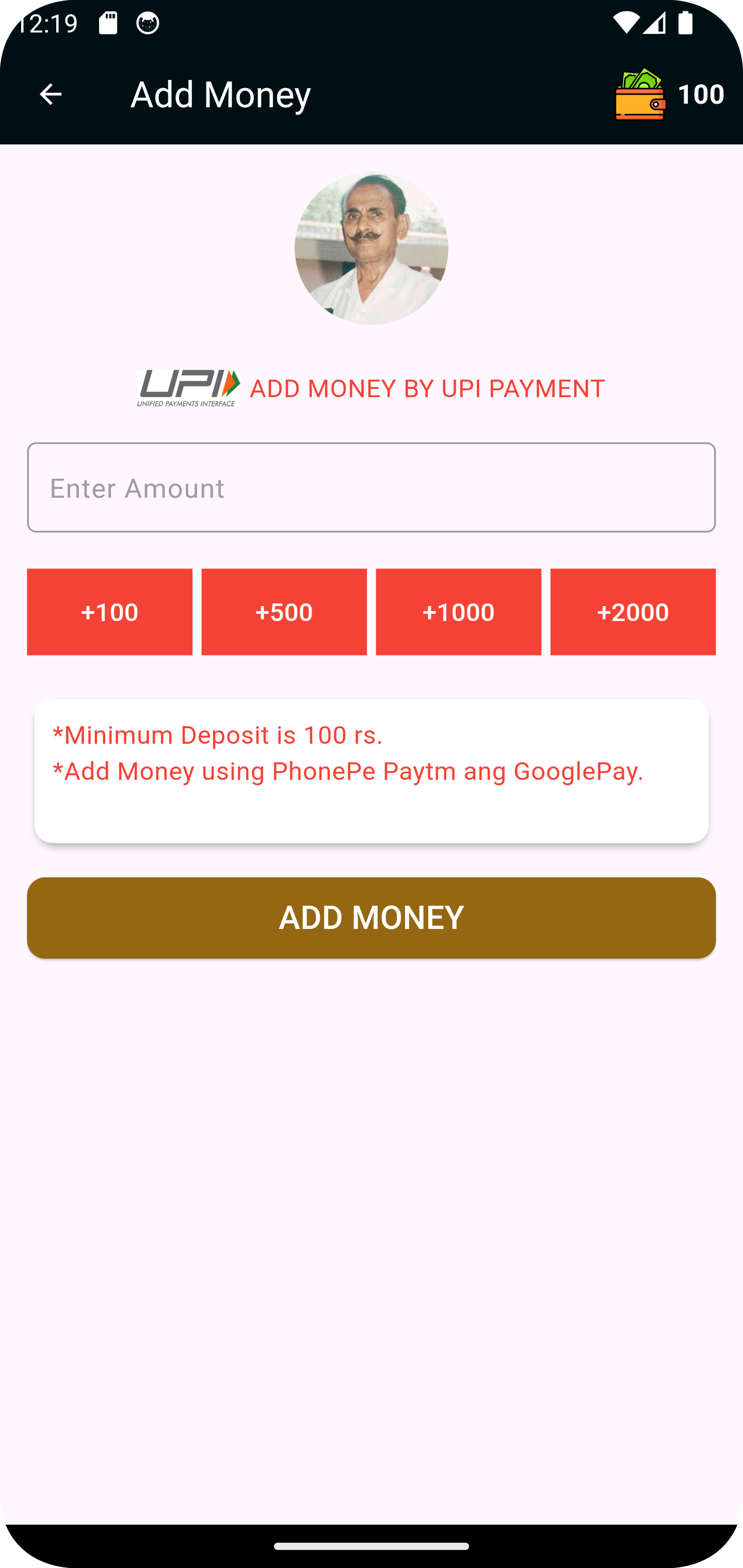Image resolution: width=743 pixels, height=1568 pixels.
Task: Tap the back arrow in the top bar
Action: coord(51,93)
